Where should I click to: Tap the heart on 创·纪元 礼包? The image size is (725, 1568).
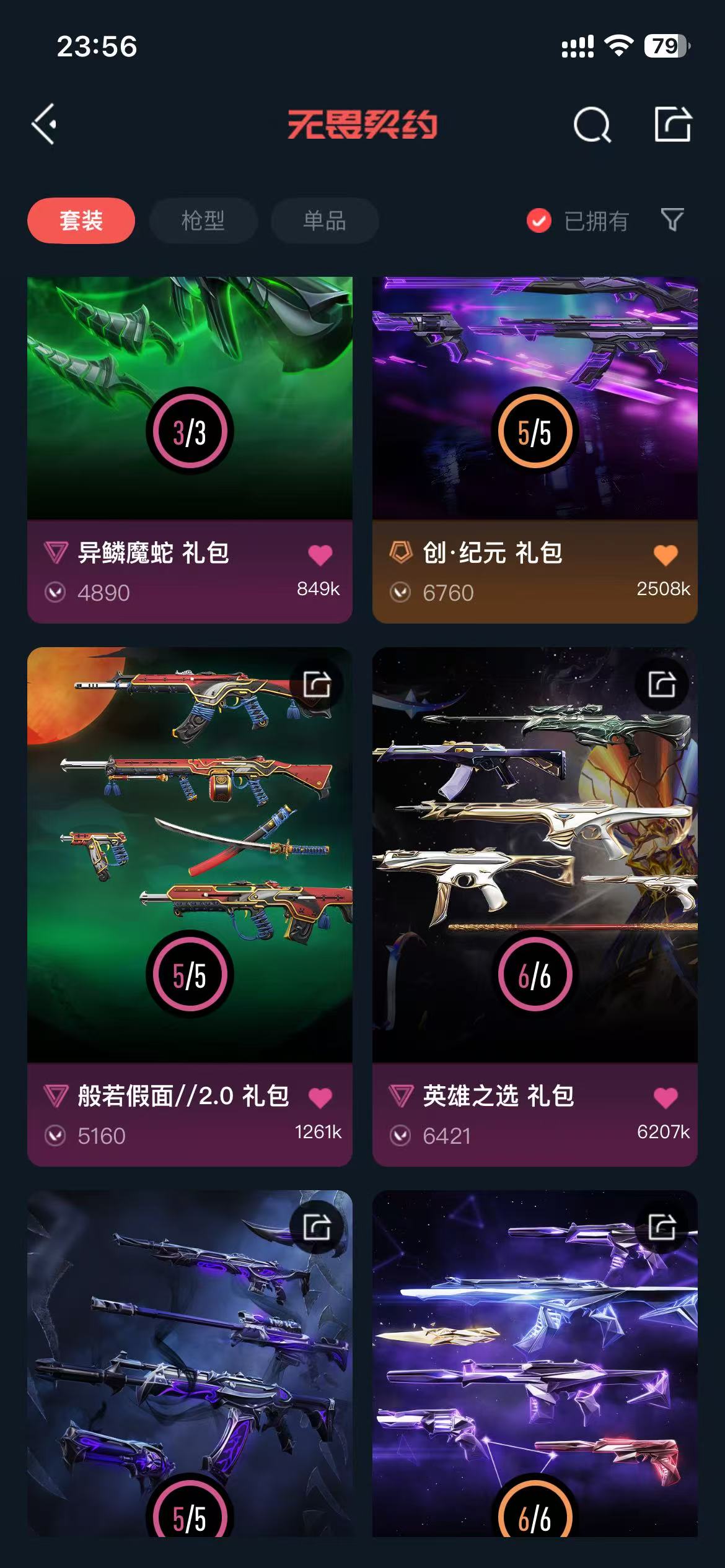tap(666, 555)
